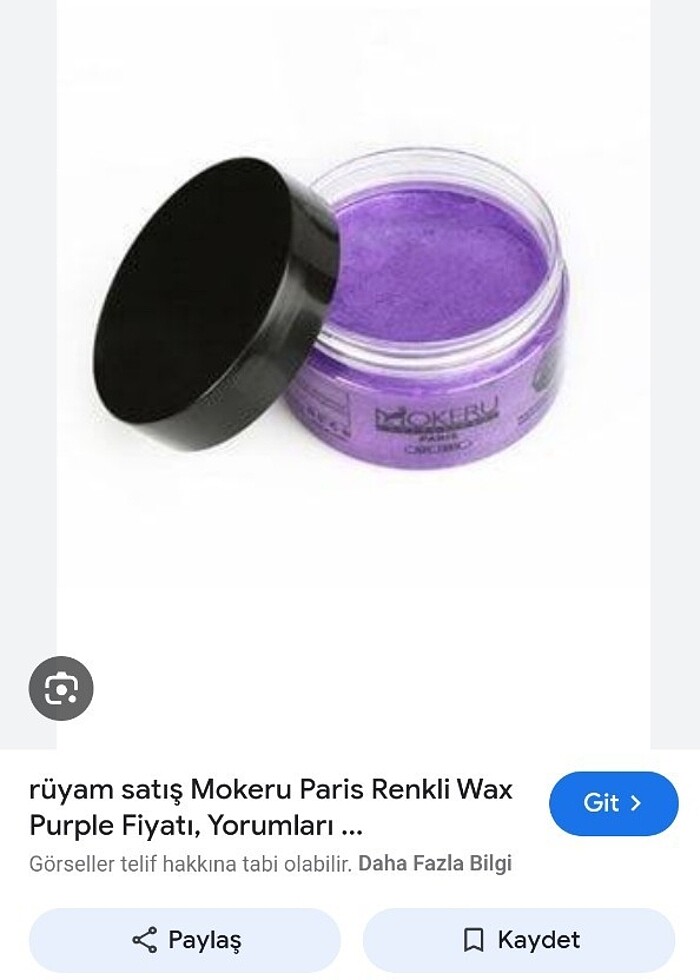Screen dimensions: 700x980
Task: Search this image with Google Lens
Action: (x=61, y=688)
